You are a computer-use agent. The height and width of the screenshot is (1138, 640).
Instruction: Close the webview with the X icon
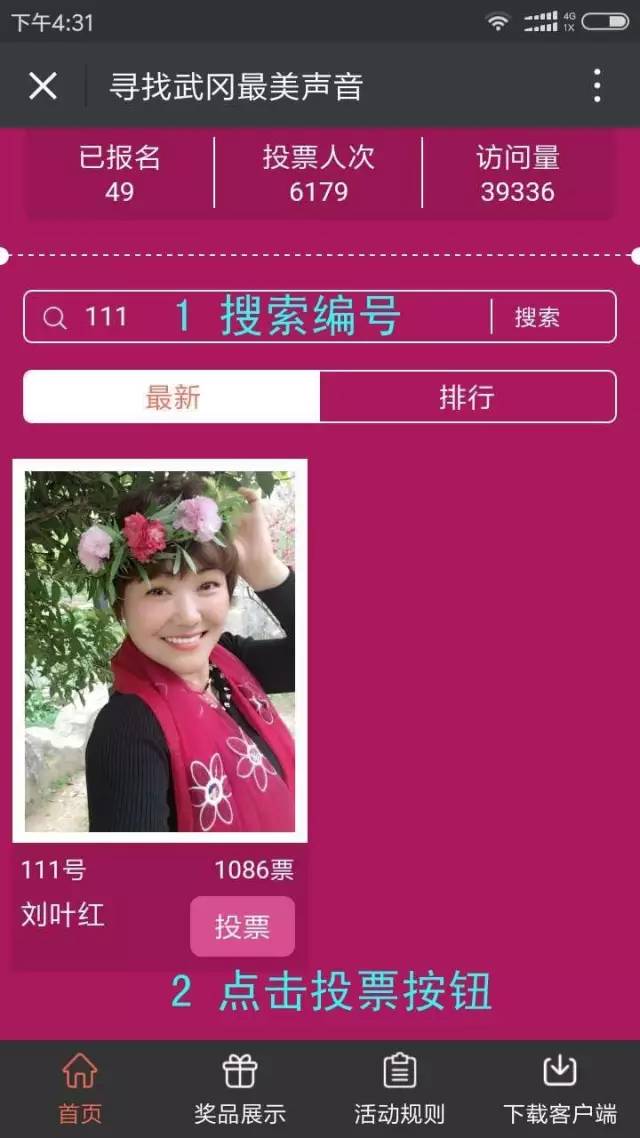click(x=43, y=86)
